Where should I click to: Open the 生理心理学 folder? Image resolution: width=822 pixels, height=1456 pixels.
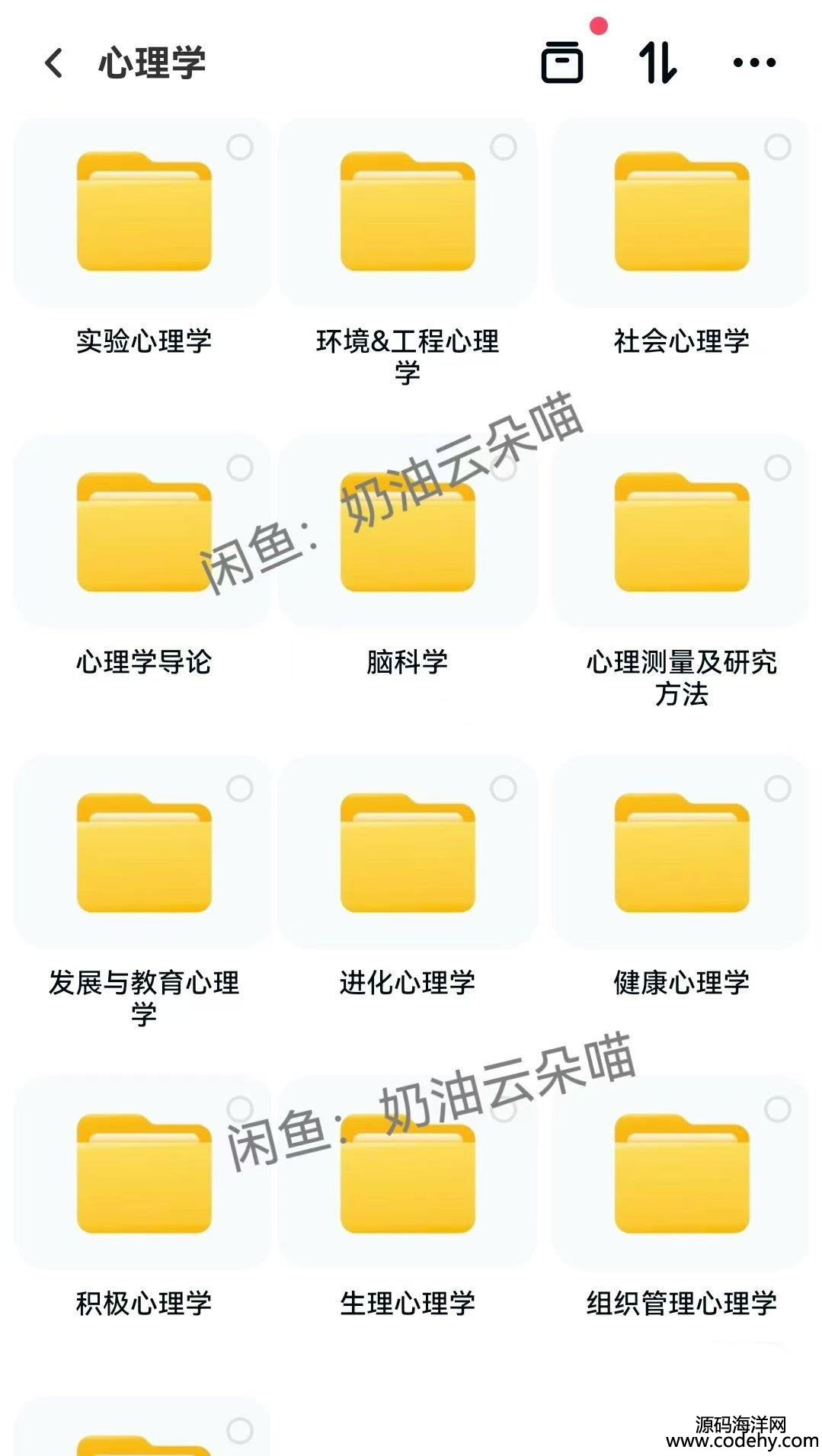pyautogui.click(x=408, y=1173)
